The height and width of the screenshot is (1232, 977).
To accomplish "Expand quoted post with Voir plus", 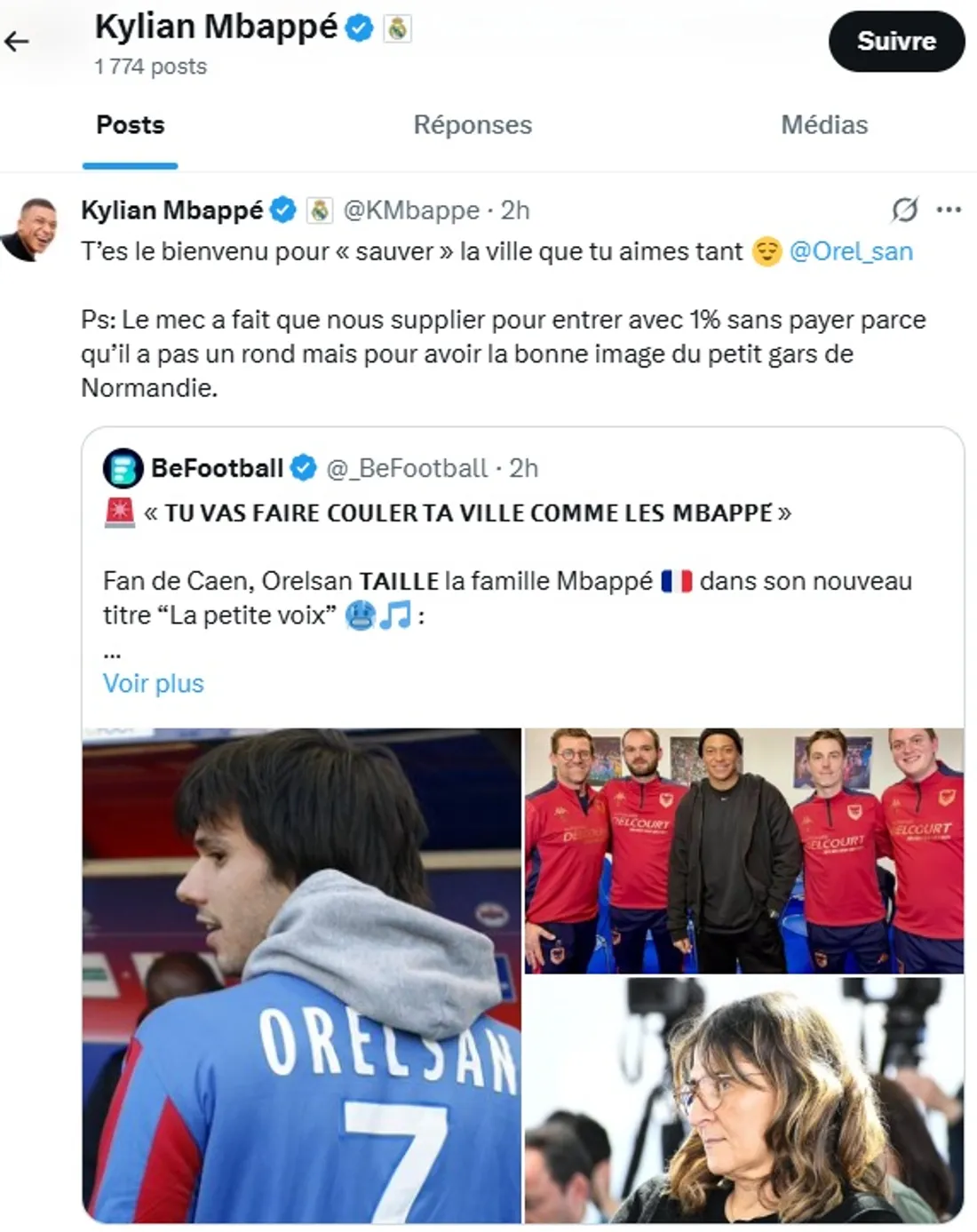I will click(x=154, y=684).
